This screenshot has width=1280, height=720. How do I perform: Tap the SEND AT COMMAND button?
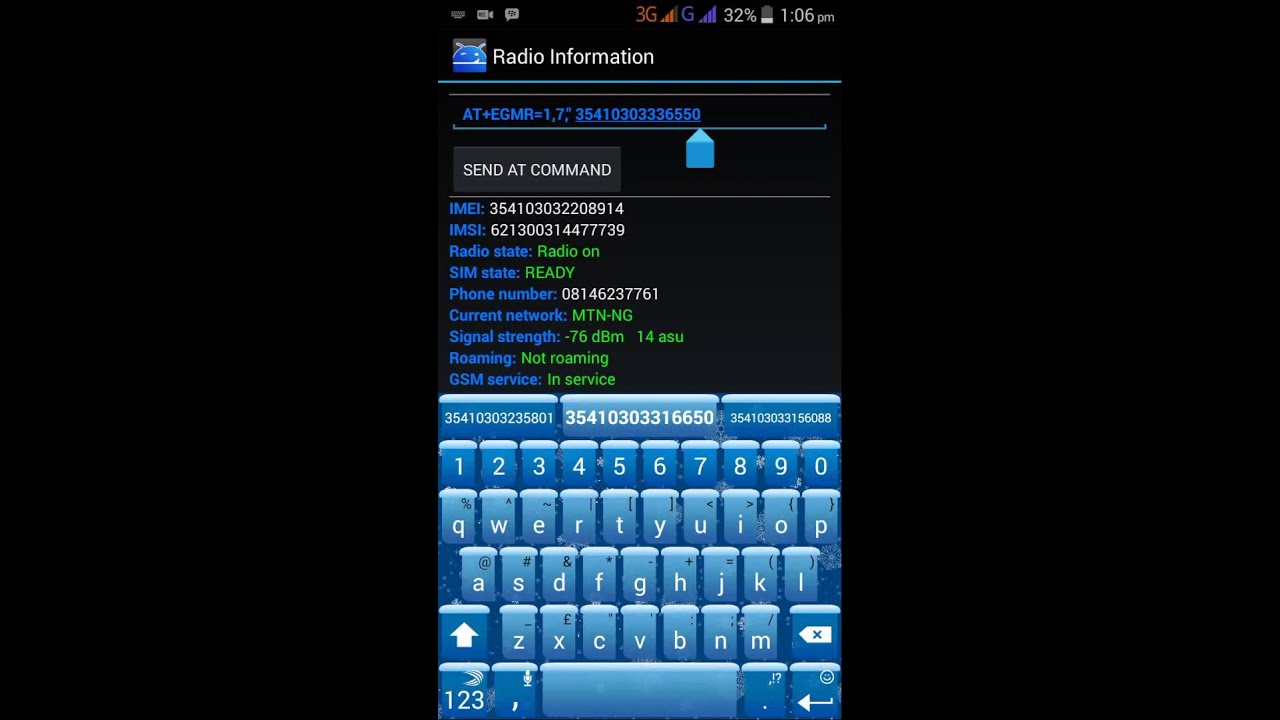tap(537, 170)
